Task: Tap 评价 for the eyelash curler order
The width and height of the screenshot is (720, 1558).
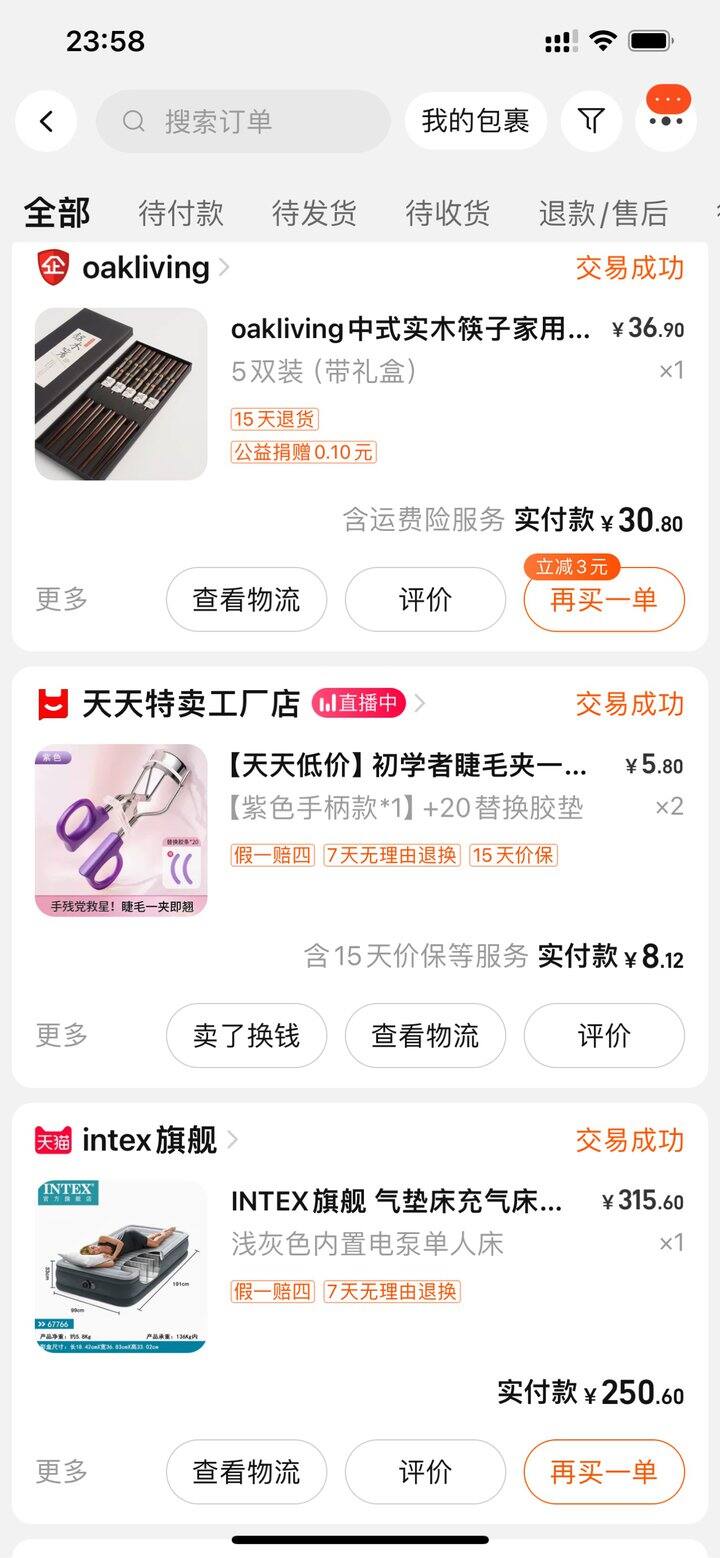Action: [x=604, y=1036]
